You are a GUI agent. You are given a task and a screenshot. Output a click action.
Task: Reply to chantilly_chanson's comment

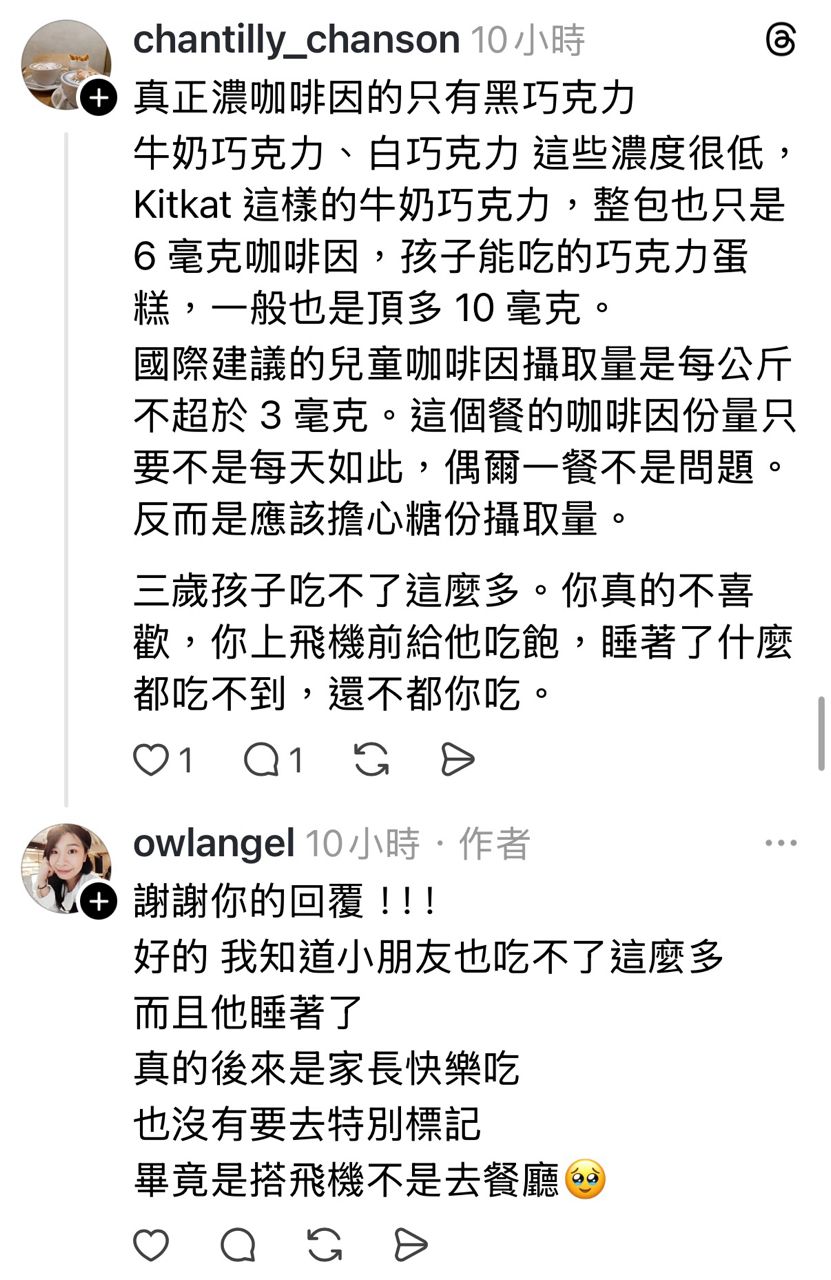pyautogui.click(x=262, y=761)
